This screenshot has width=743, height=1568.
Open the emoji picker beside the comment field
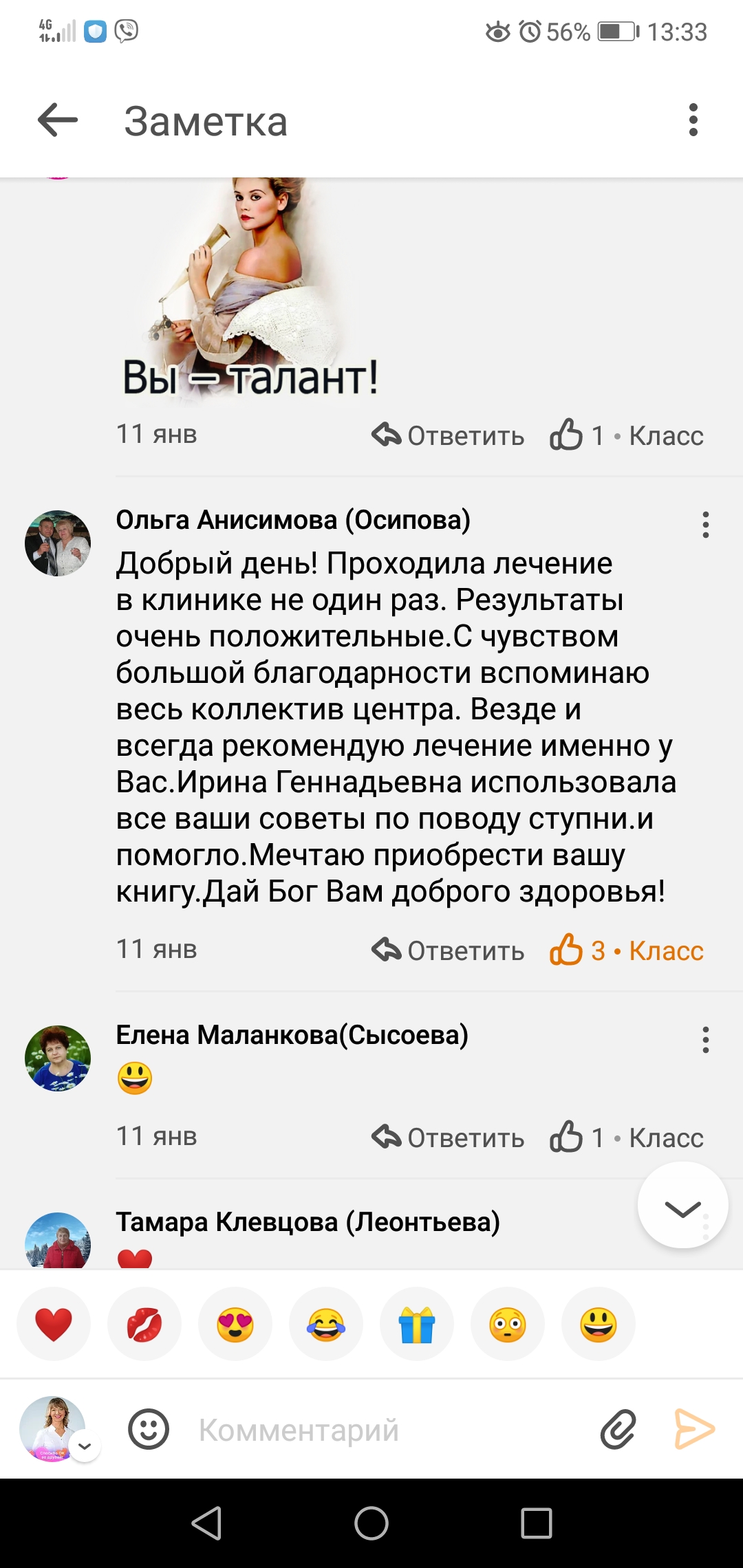(149, 1430)
